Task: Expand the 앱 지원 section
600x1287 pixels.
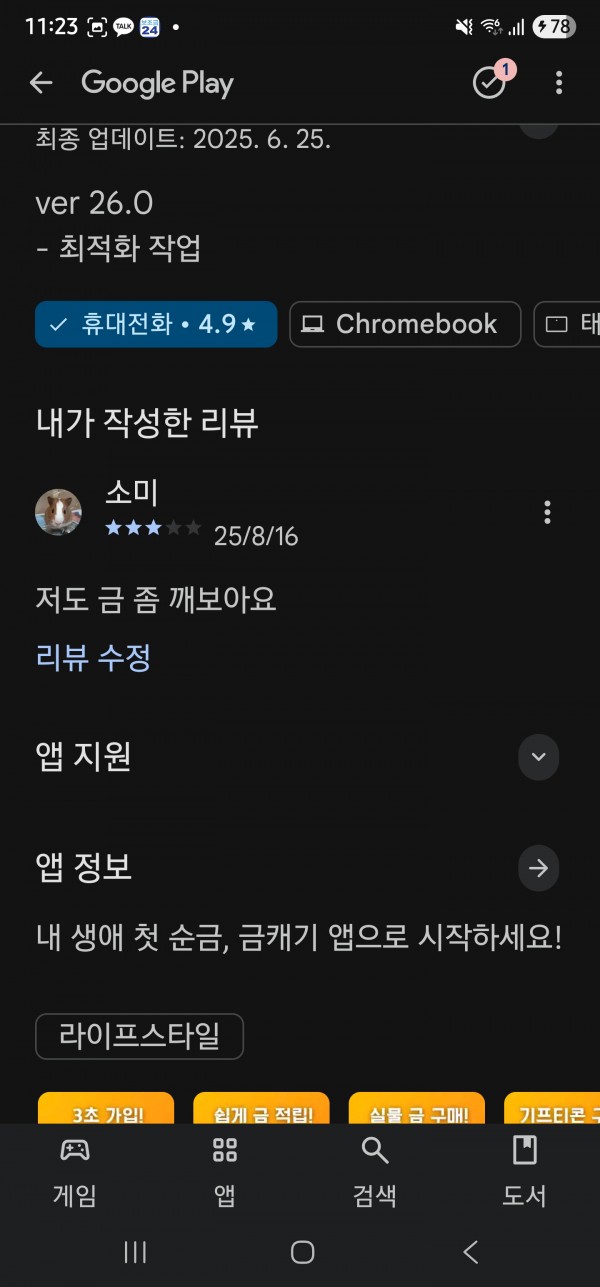Action: 538,757
